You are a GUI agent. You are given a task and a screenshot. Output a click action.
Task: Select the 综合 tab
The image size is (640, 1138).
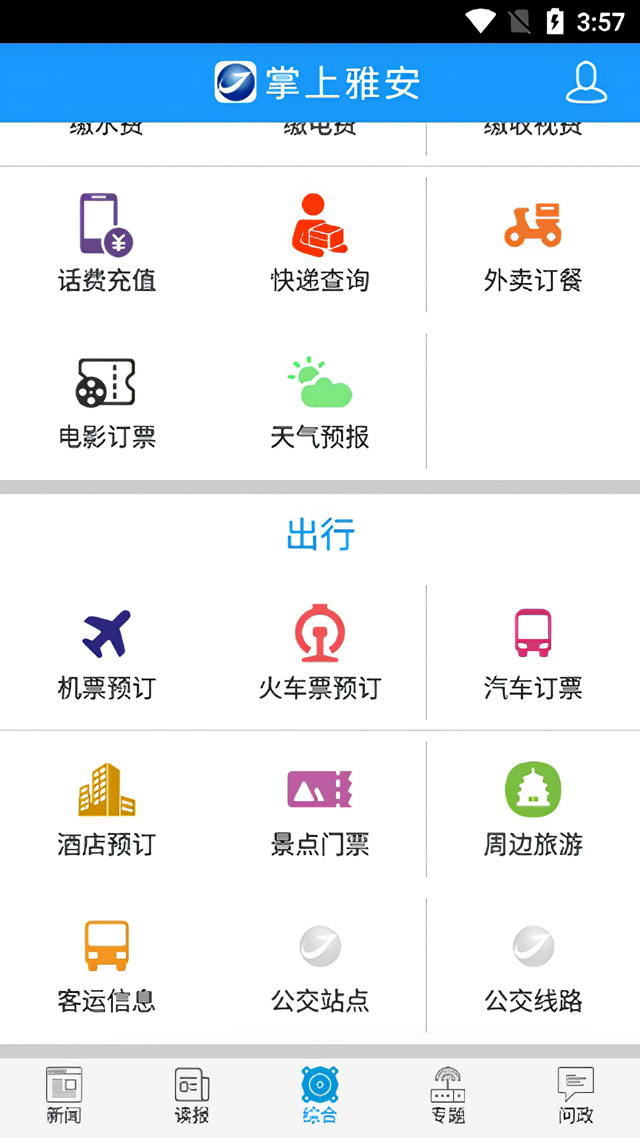(x=320, y=1096)
